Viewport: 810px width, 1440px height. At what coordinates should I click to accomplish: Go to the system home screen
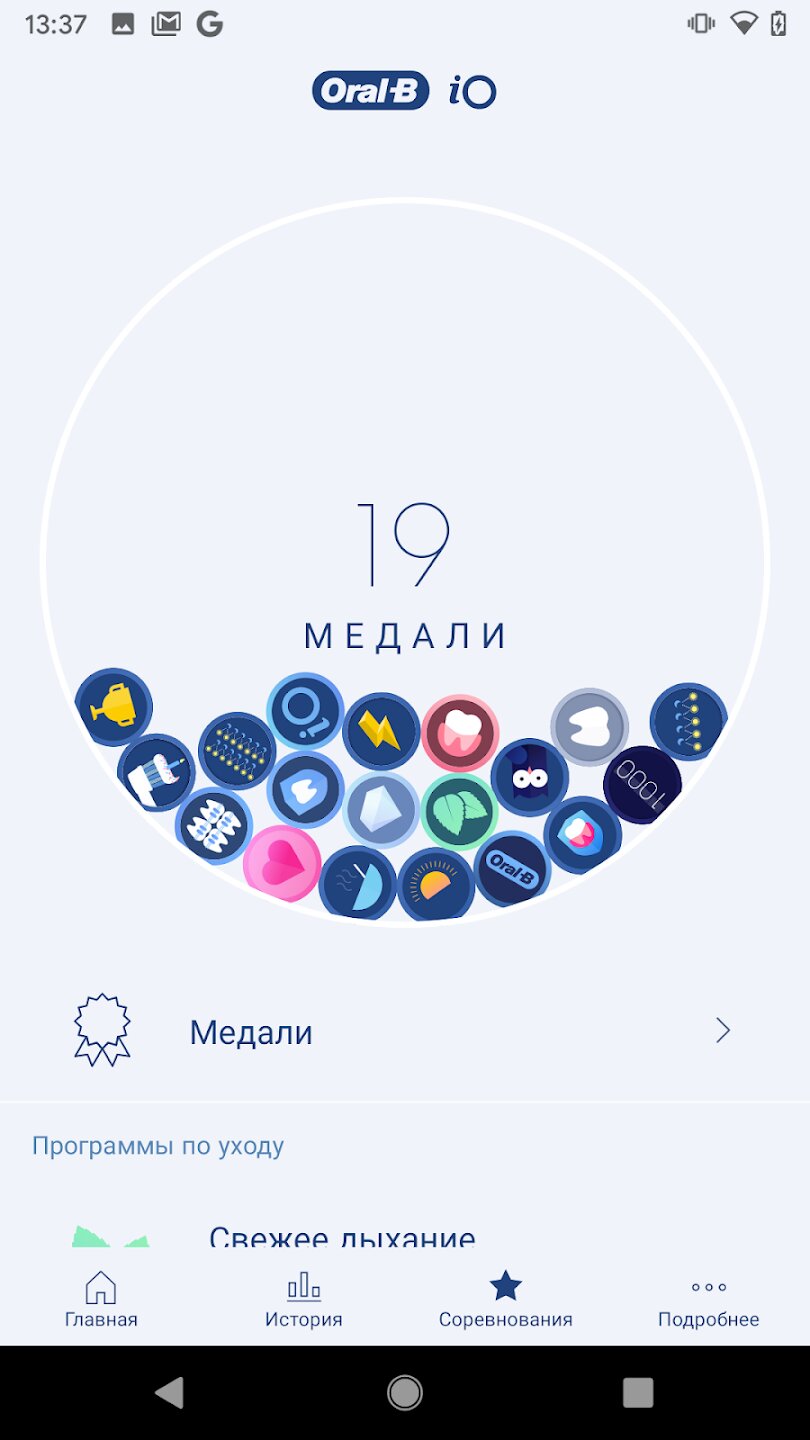tap(405, 1392)
